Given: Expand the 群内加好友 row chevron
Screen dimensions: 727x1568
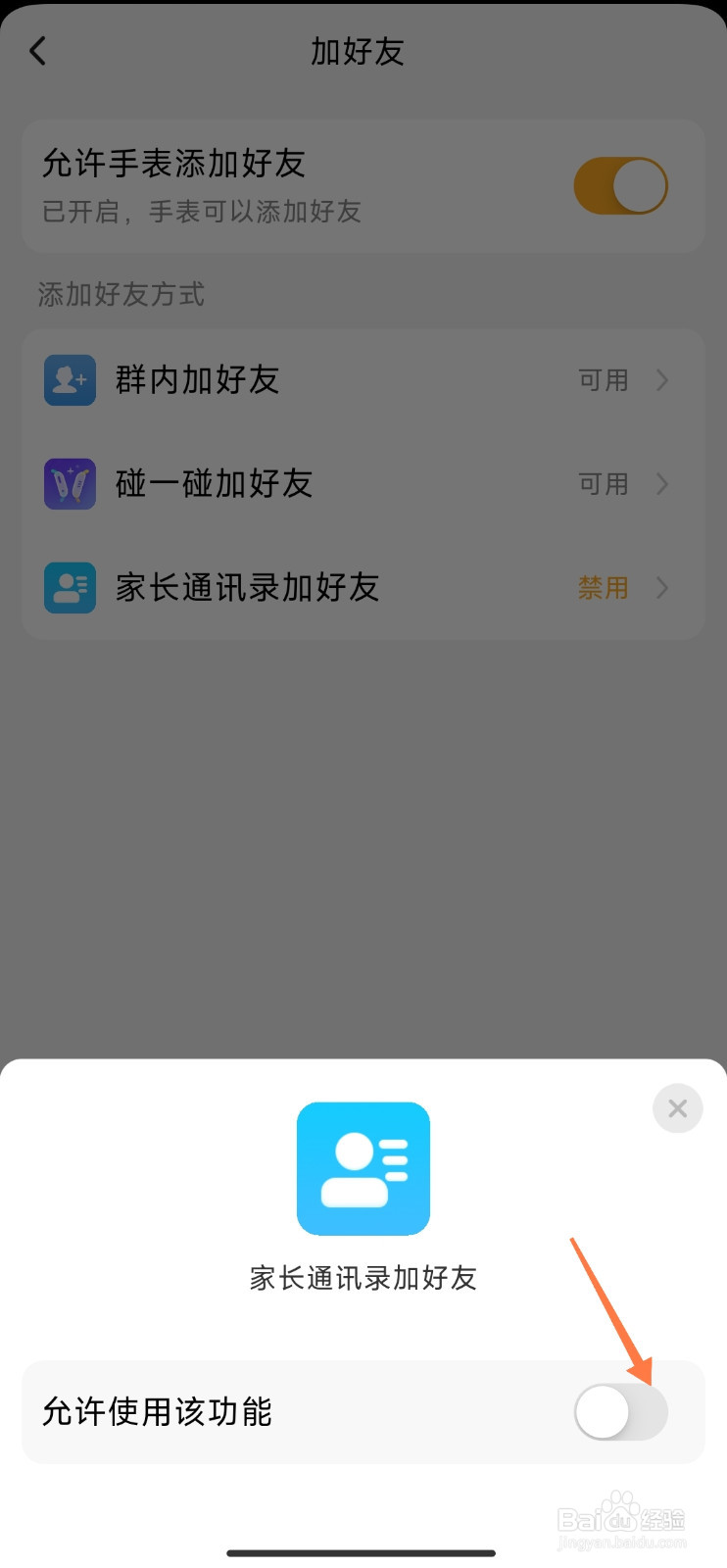Looking at the screenshot, I should point(662,379).
